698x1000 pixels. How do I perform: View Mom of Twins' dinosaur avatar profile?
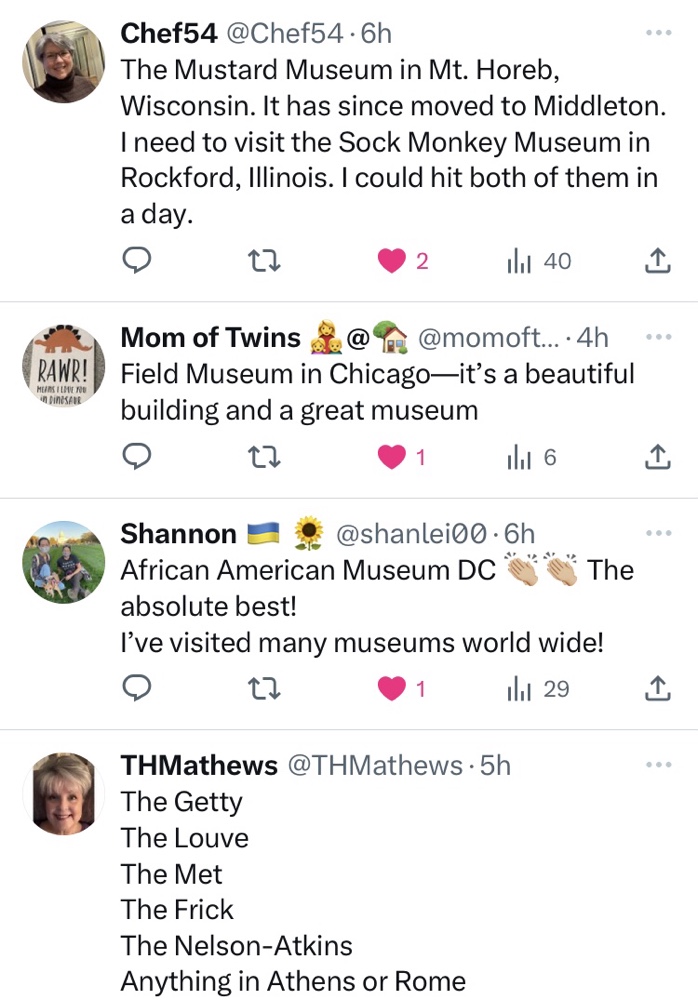pos(64,364)
